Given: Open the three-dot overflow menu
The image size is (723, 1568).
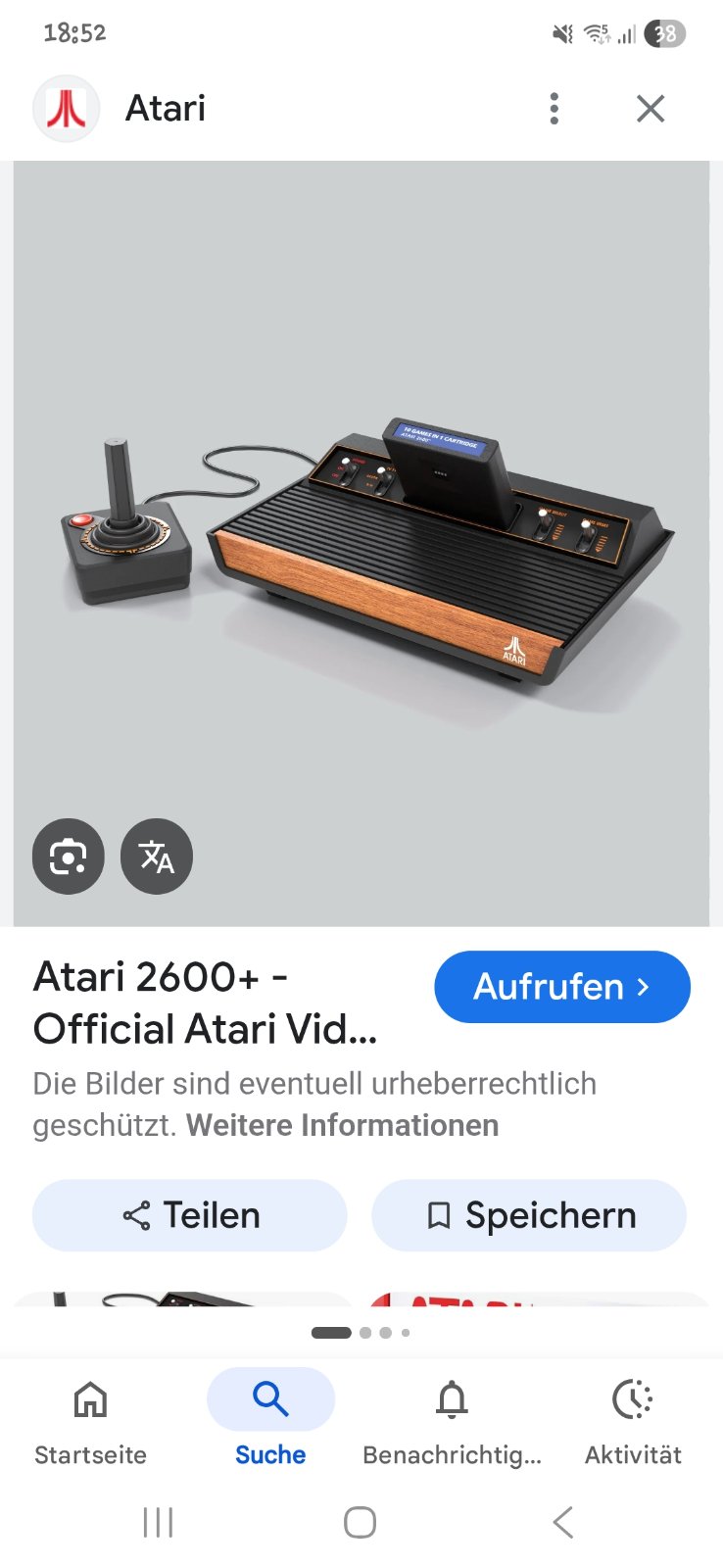Looking at the screenshot, I should pyautogui.click(x=554, y=109).
